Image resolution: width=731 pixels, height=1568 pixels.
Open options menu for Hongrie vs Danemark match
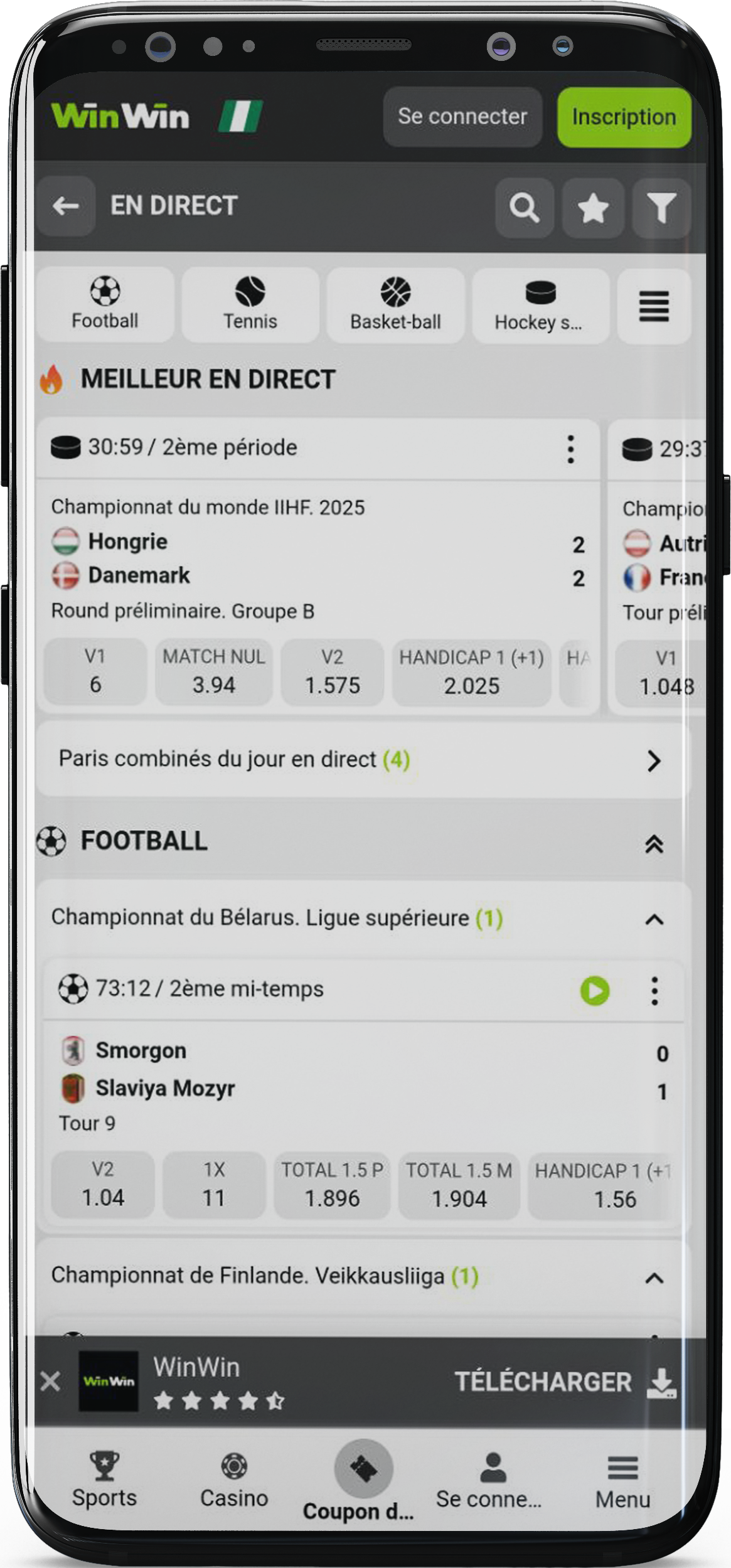tap(570, 449)
